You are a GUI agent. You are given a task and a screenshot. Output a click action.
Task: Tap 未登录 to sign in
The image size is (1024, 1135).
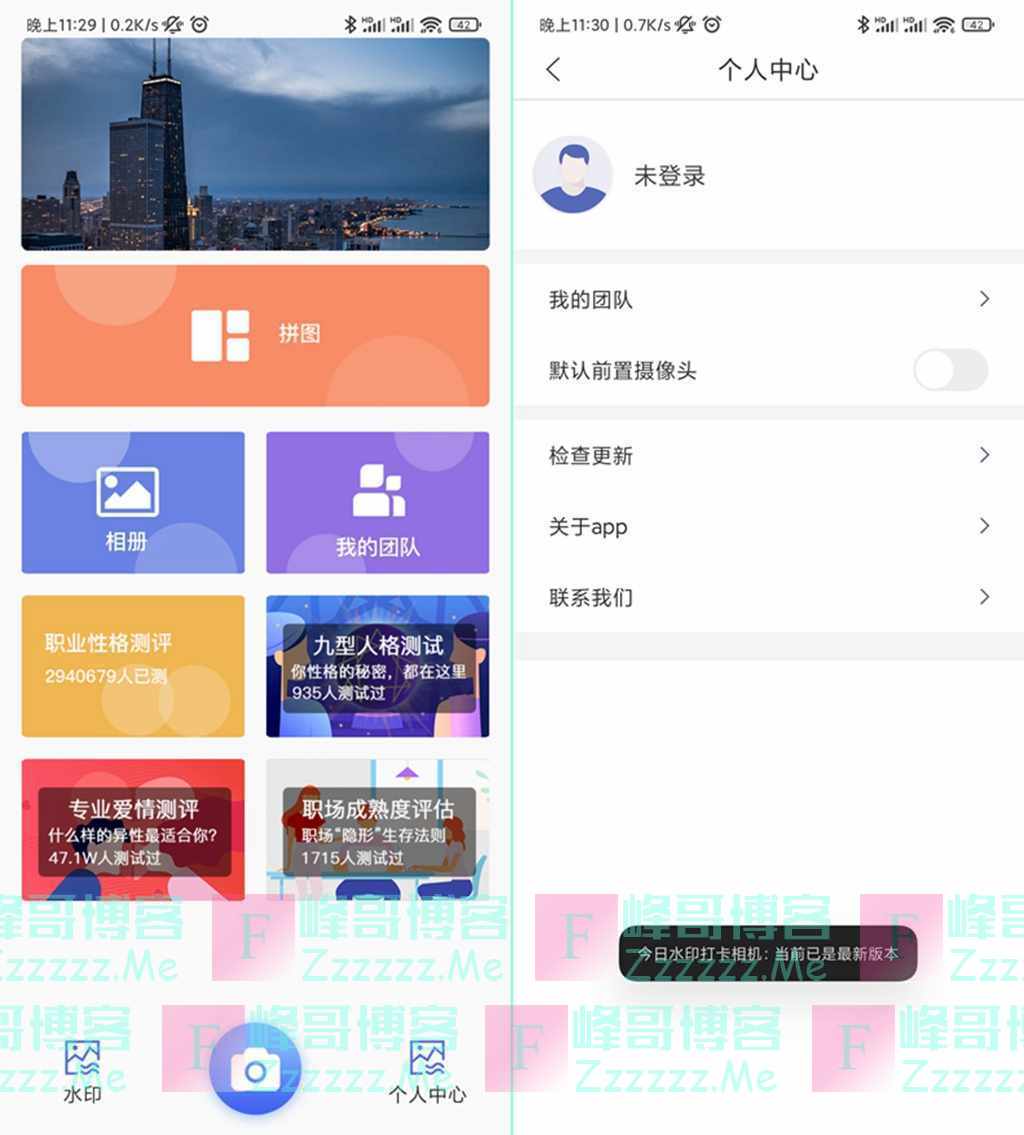(x=669, y=176)
